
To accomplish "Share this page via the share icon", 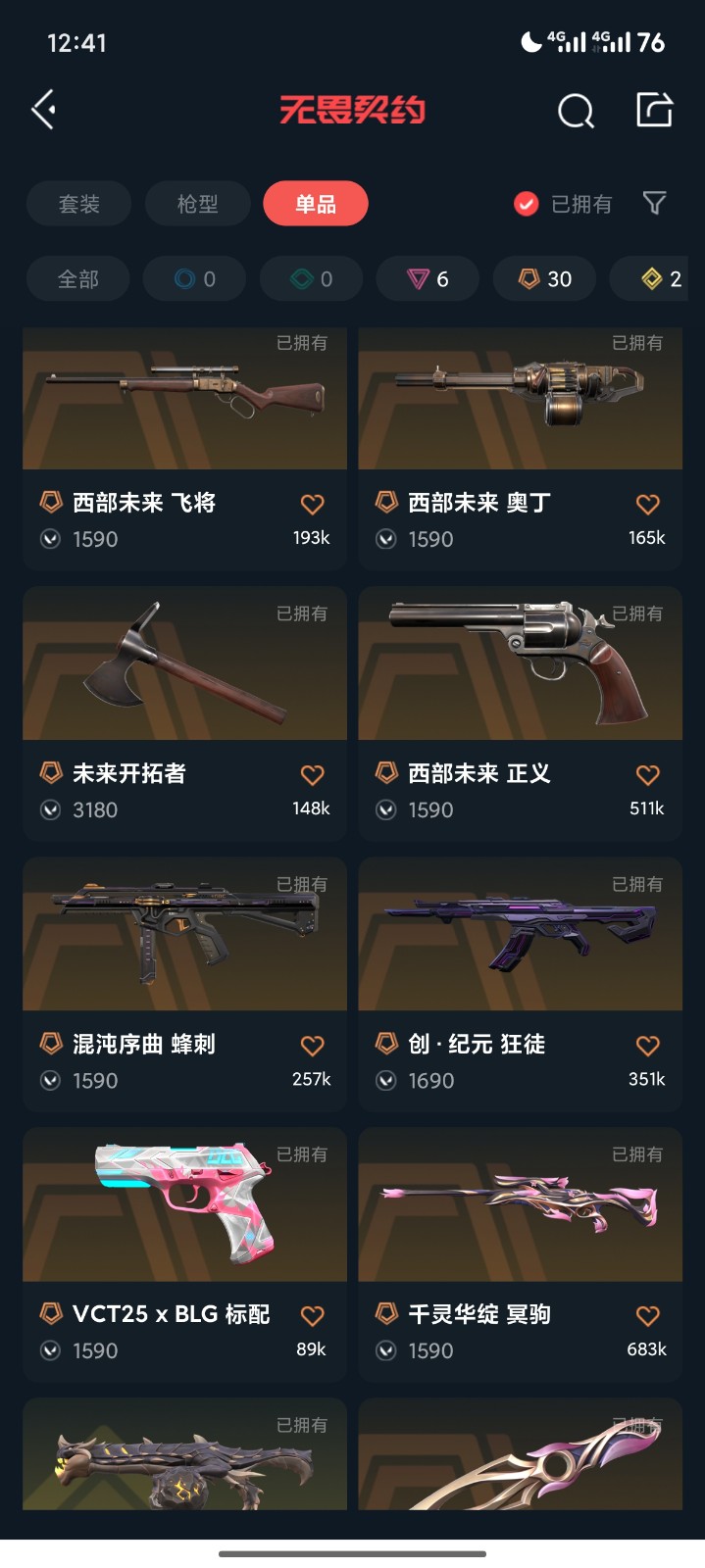I will (654, 109).
